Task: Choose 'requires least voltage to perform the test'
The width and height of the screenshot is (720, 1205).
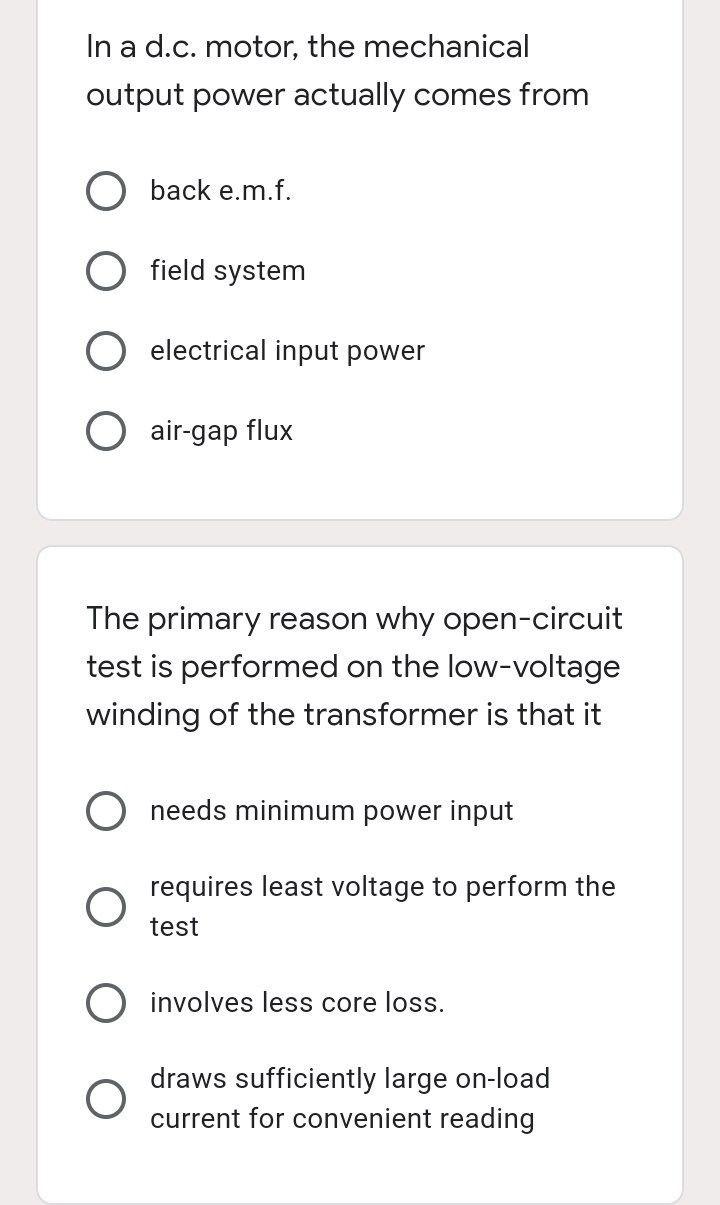Action: tap(106, 907)
